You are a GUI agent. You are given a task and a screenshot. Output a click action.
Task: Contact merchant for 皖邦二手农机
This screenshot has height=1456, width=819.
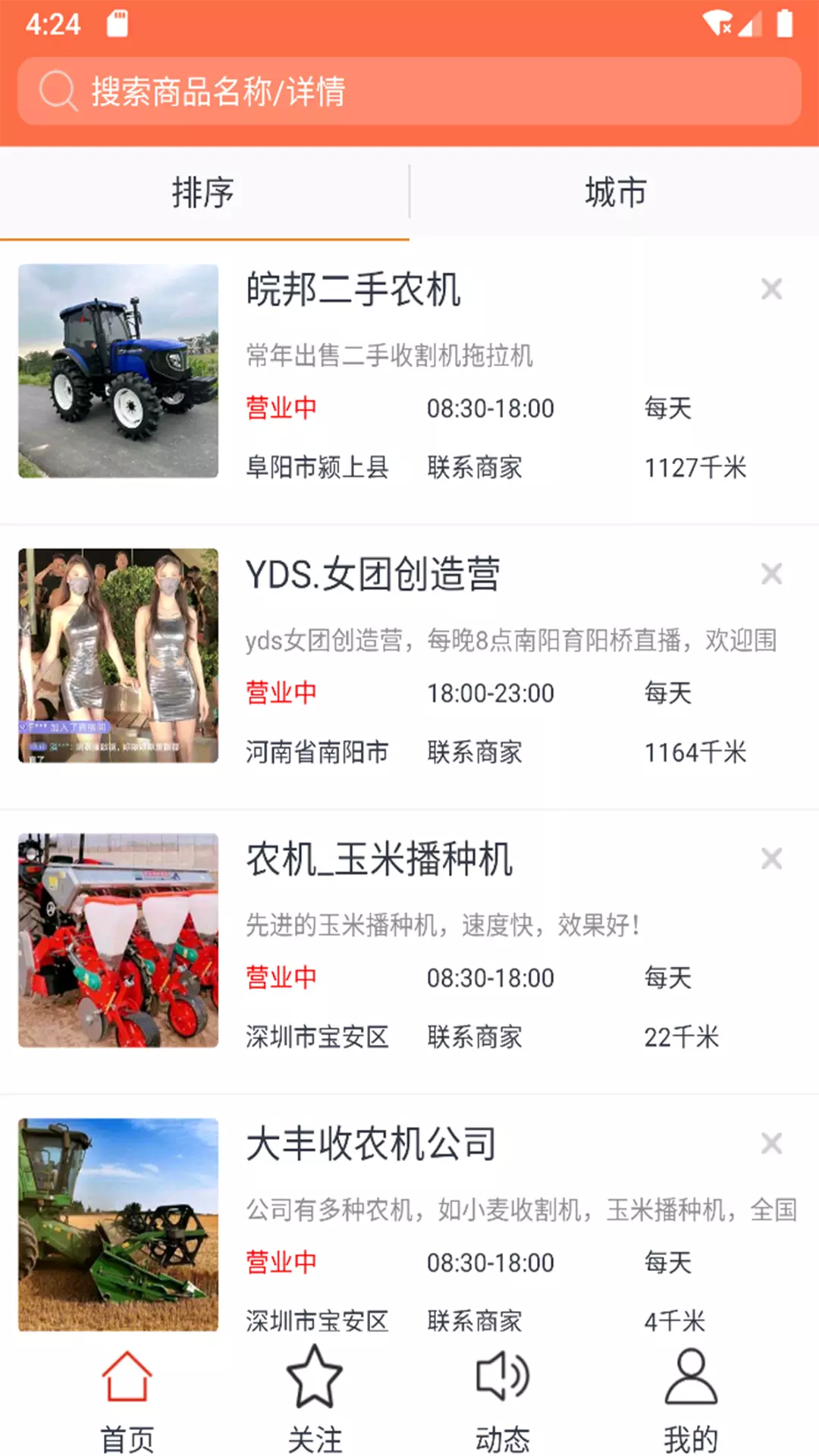(475, 467)
